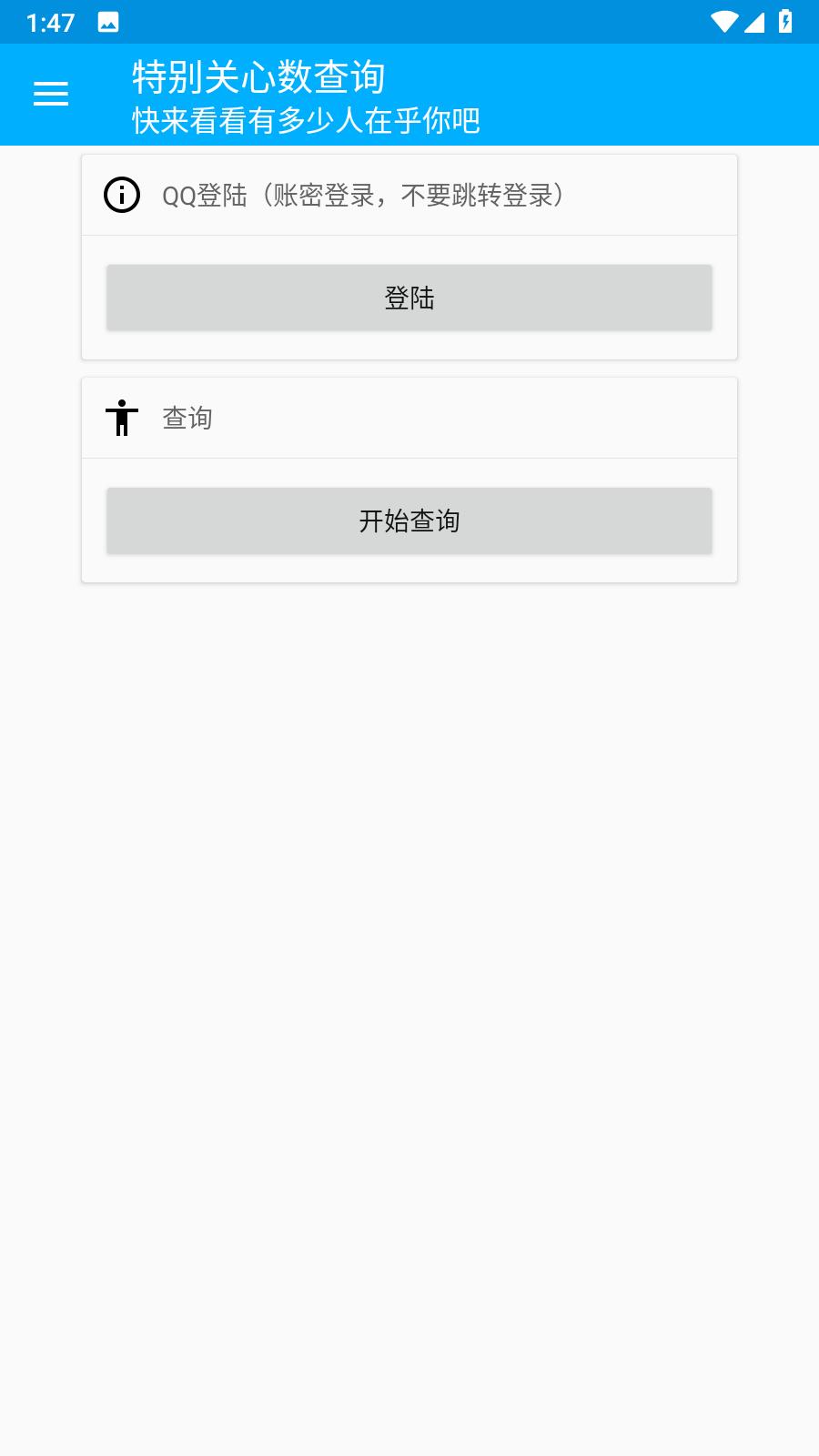819x1456 pixels.
Task: Tap the Wi-Fi icon in the status bar
Action: (x=723, y=21)
